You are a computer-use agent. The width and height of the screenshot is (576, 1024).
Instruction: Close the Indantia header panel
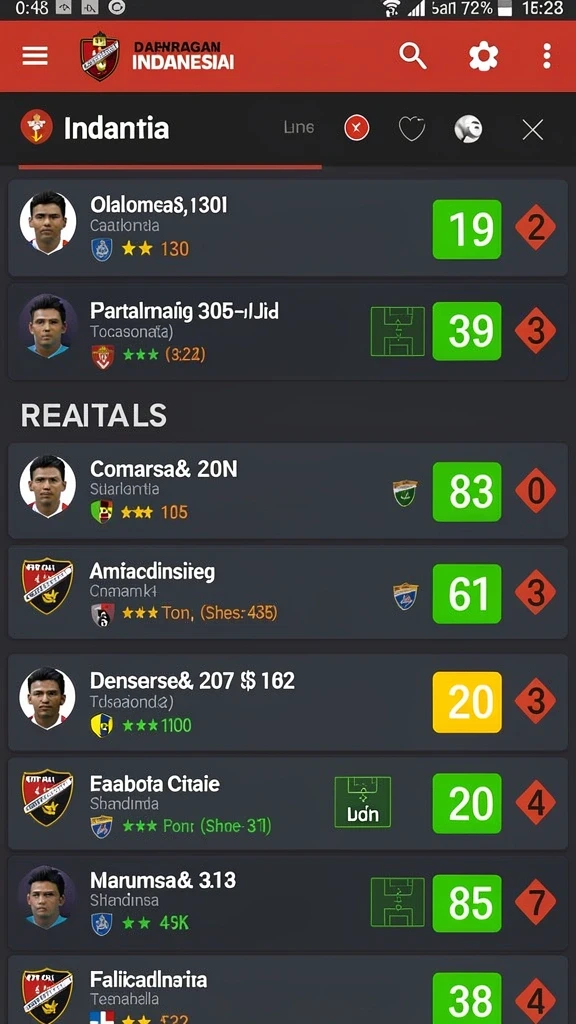[533, 130]
